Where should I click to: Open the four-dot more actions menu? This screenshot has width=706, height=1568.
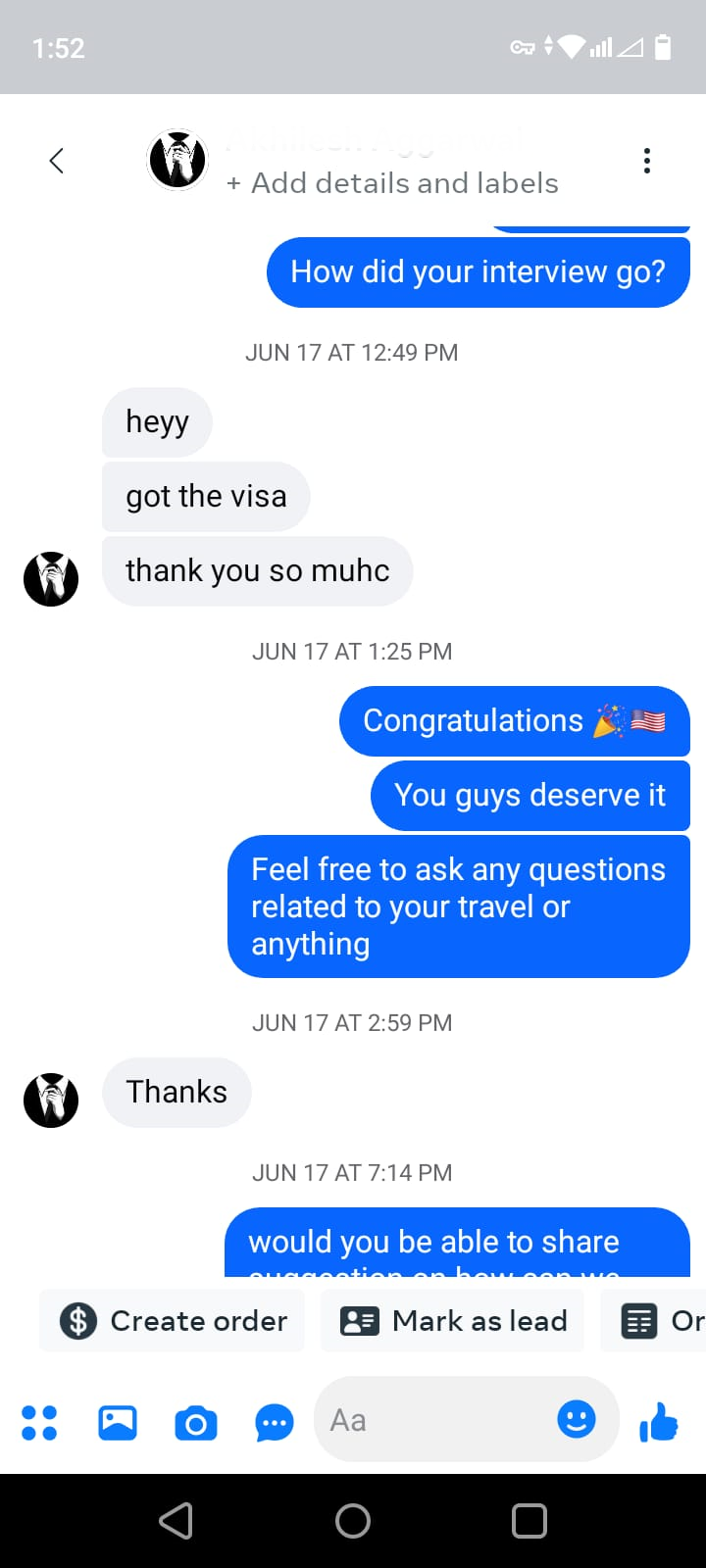pyautogui.click(x=39, y=1422)
